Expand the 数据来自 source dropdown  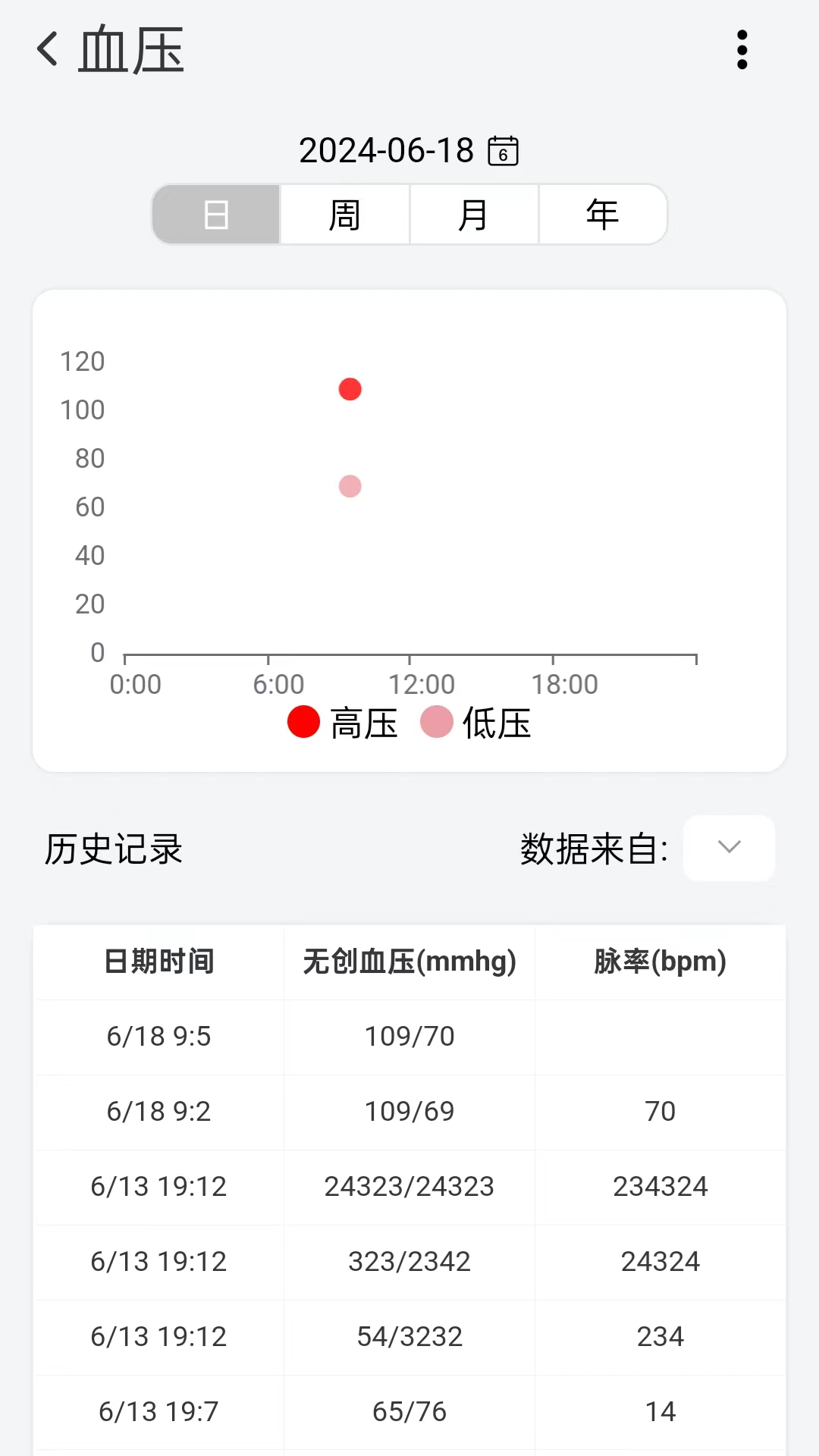[729, 848]
